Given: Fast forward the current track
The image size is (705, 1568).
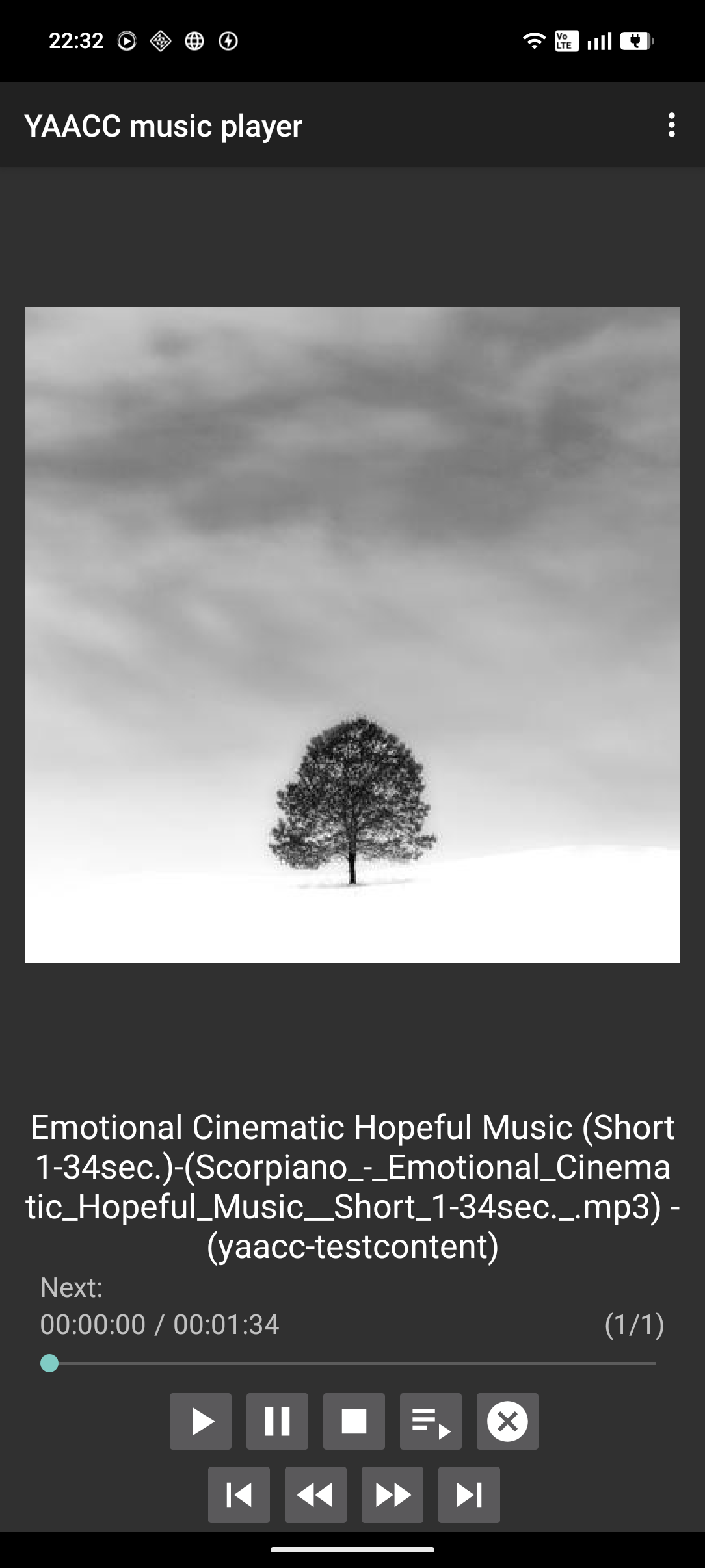Looking at the screenshot, I should (392, 1495).
